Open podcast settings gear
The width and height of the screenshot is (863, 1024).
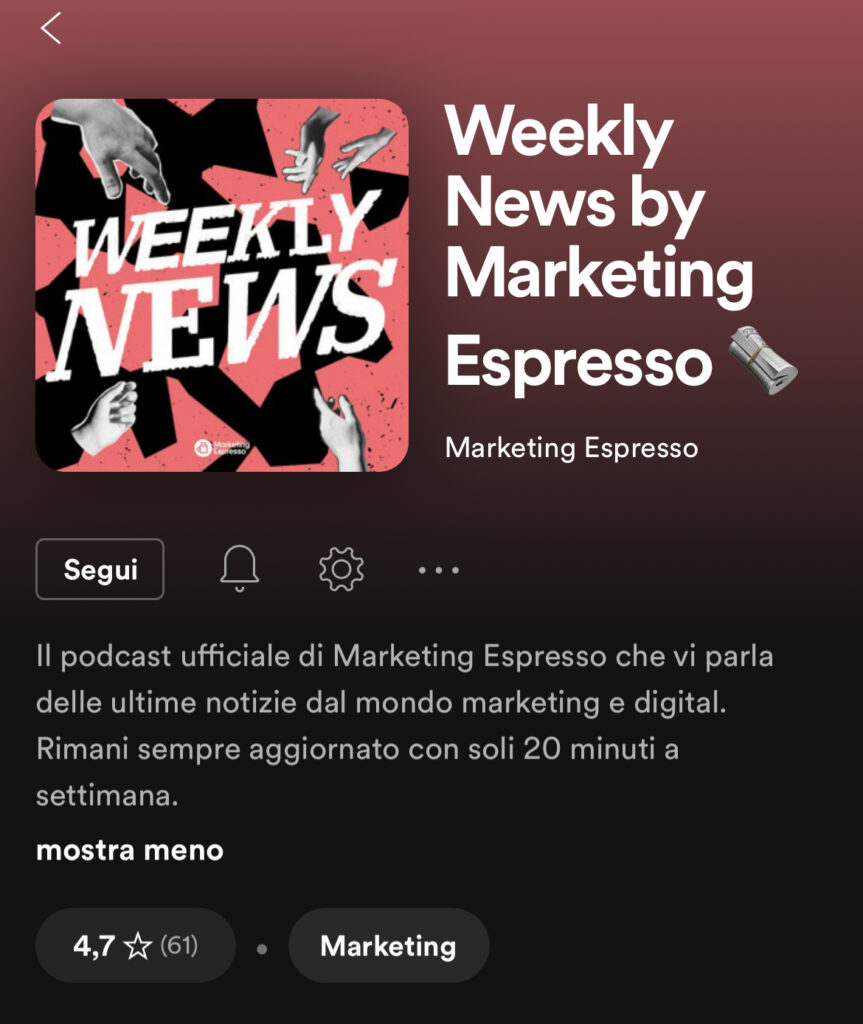(x=341, y=570)
